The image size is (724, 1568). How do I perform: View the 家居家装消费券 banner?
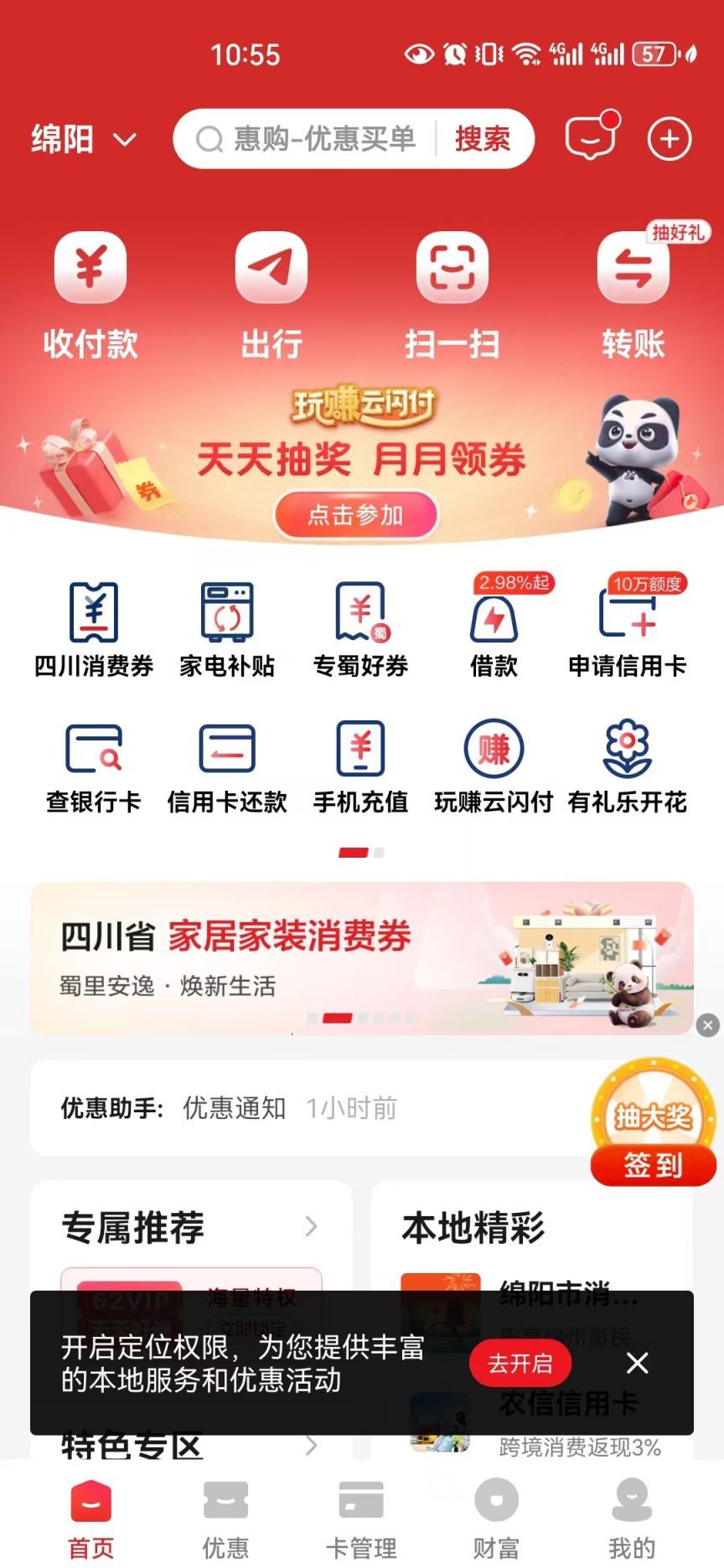coord(361,957)
